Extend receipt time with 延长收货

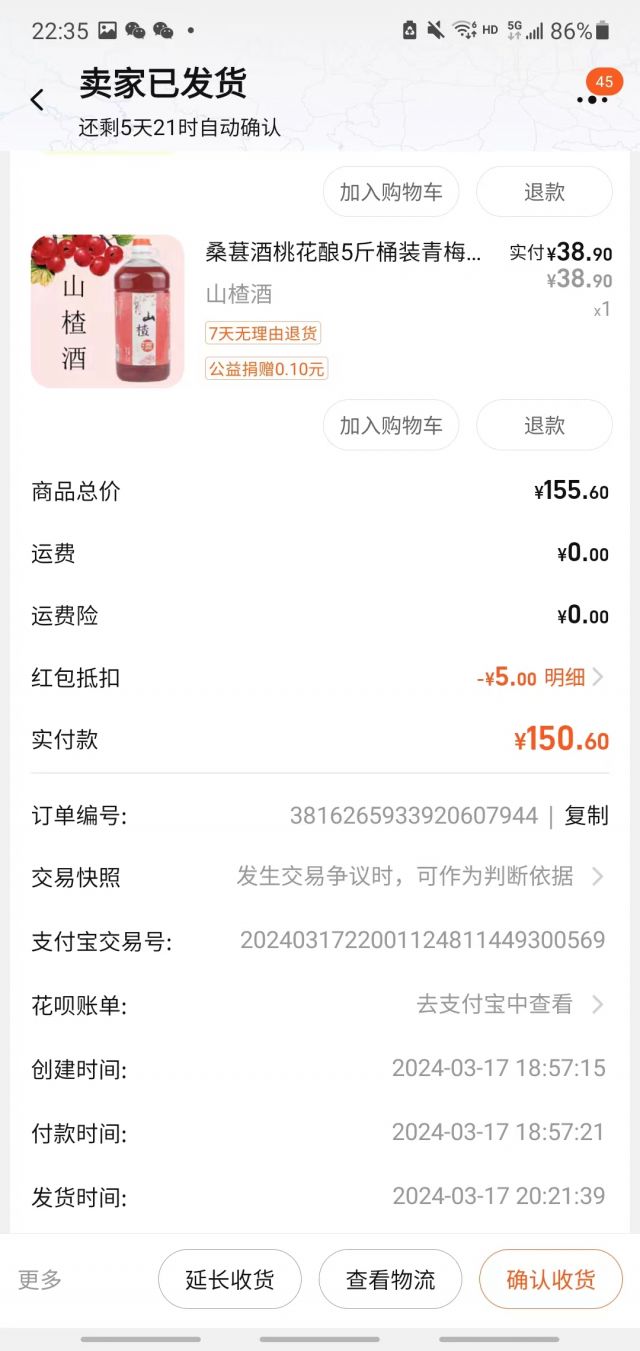point(230,1279)
